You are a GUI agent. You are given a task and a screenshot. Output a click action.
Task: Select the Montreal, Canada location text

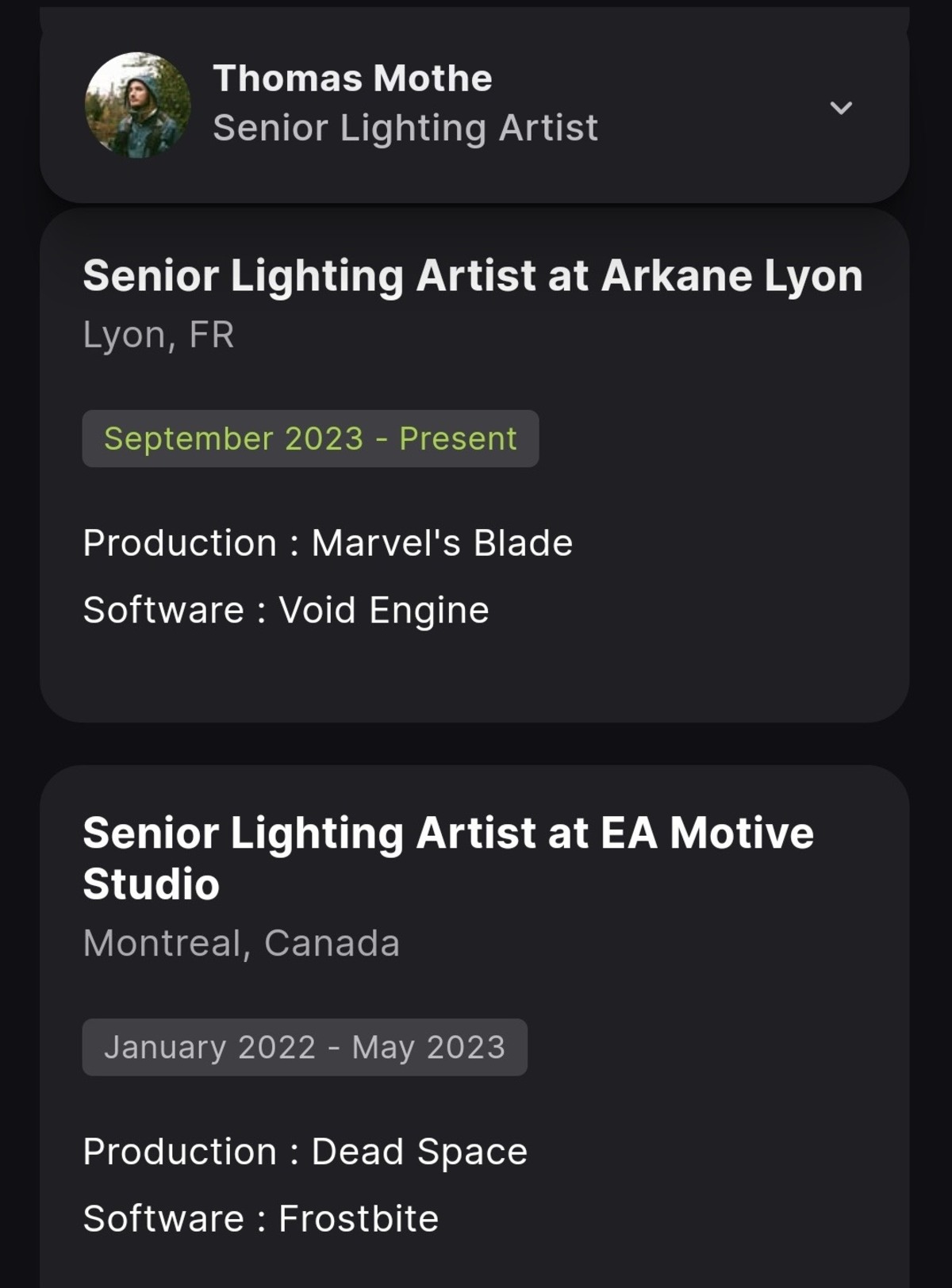[242, 943]
